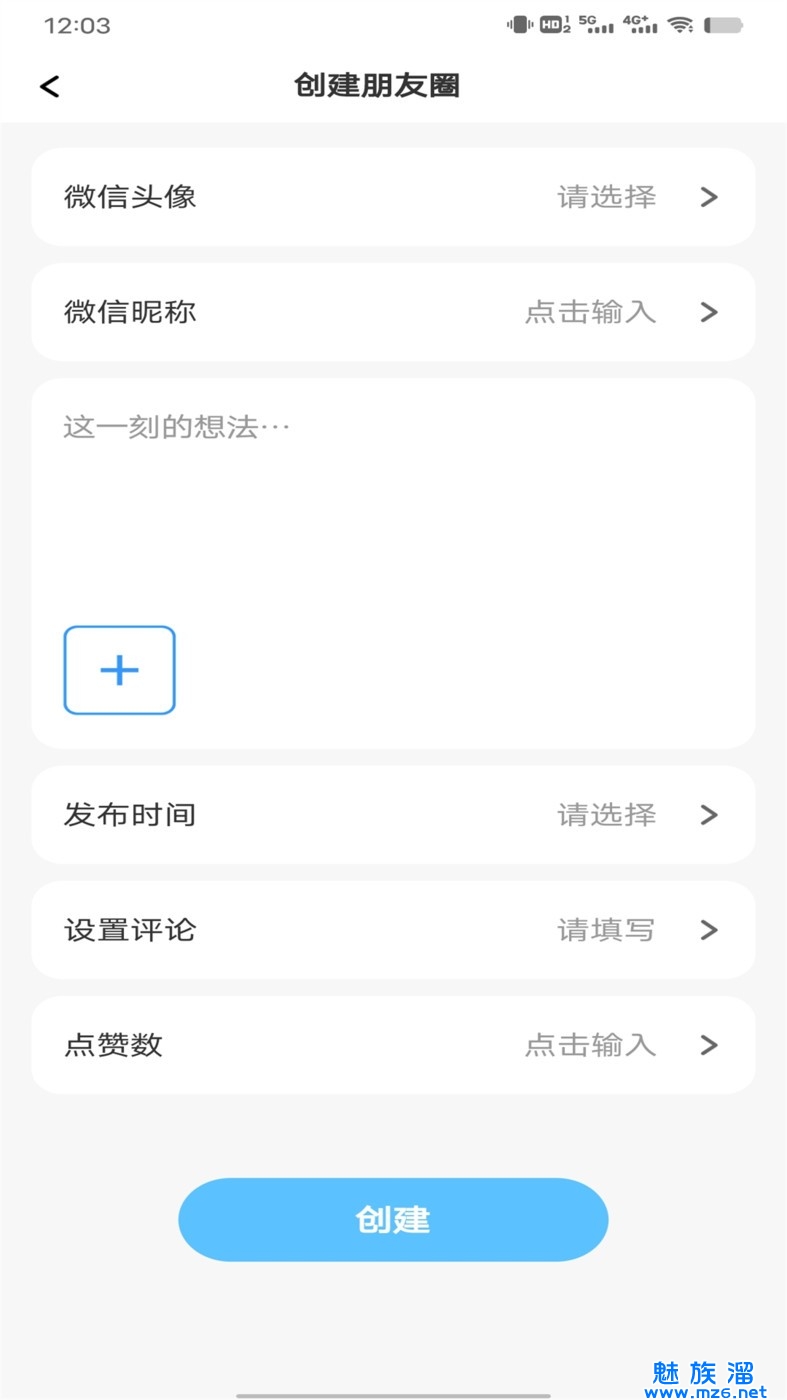Screen dimensions: 787x1400
Task: Open the 微信头像 avatar selector row
Action: [393, 197]
